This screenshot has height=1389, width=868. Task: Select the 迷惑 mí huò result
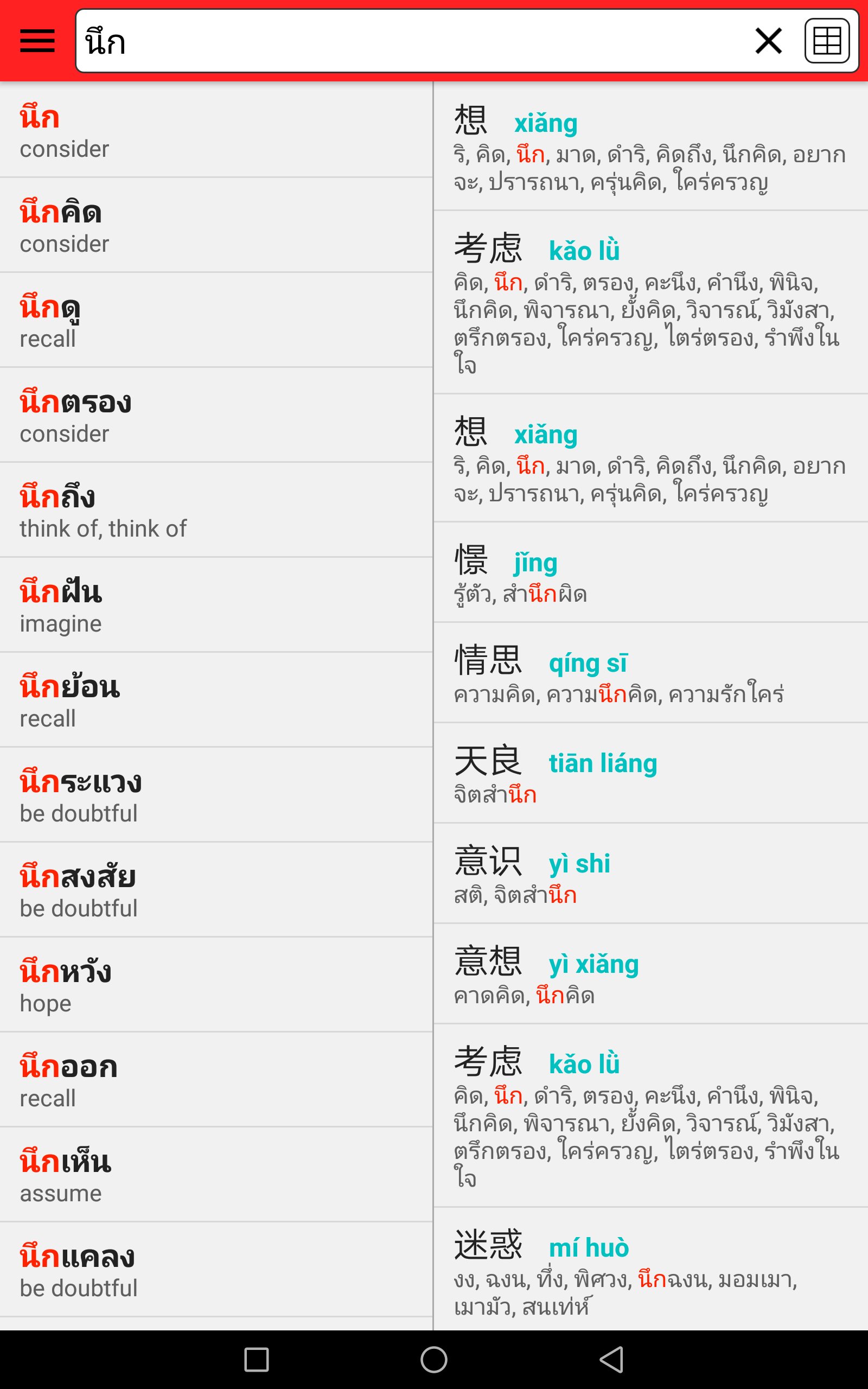651,1270
